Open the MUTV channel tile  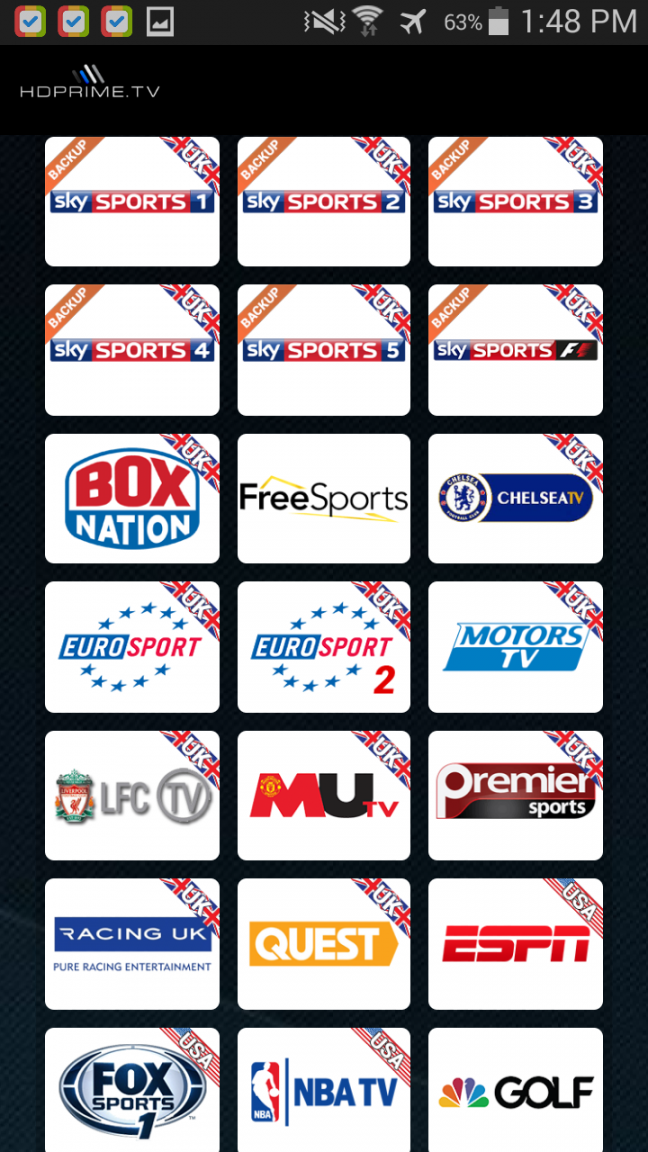(x=323, y=795)
